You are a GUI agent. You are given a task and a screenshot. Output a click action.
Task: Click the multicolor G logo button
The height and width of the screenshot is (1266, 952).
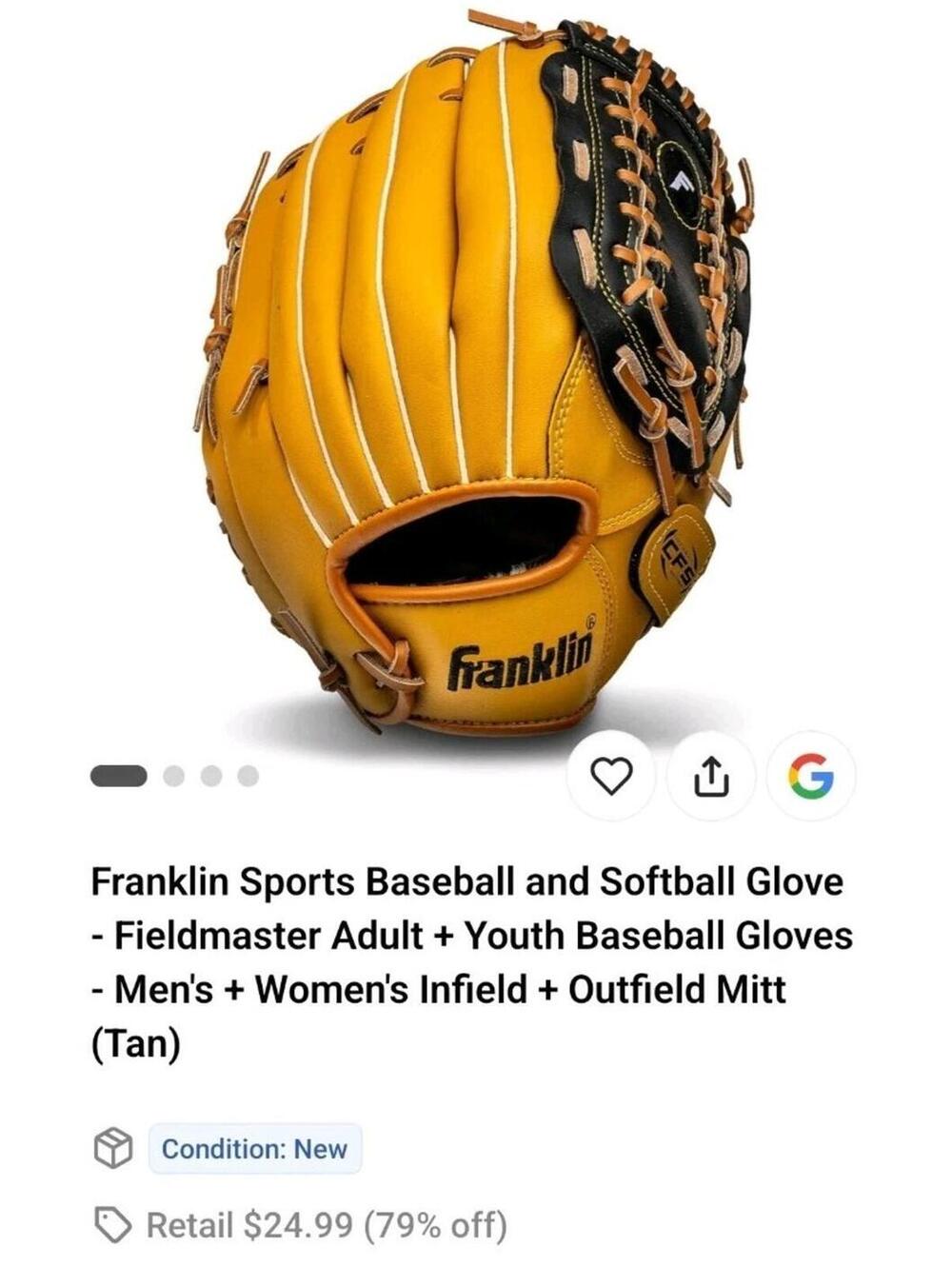point(816,778)
